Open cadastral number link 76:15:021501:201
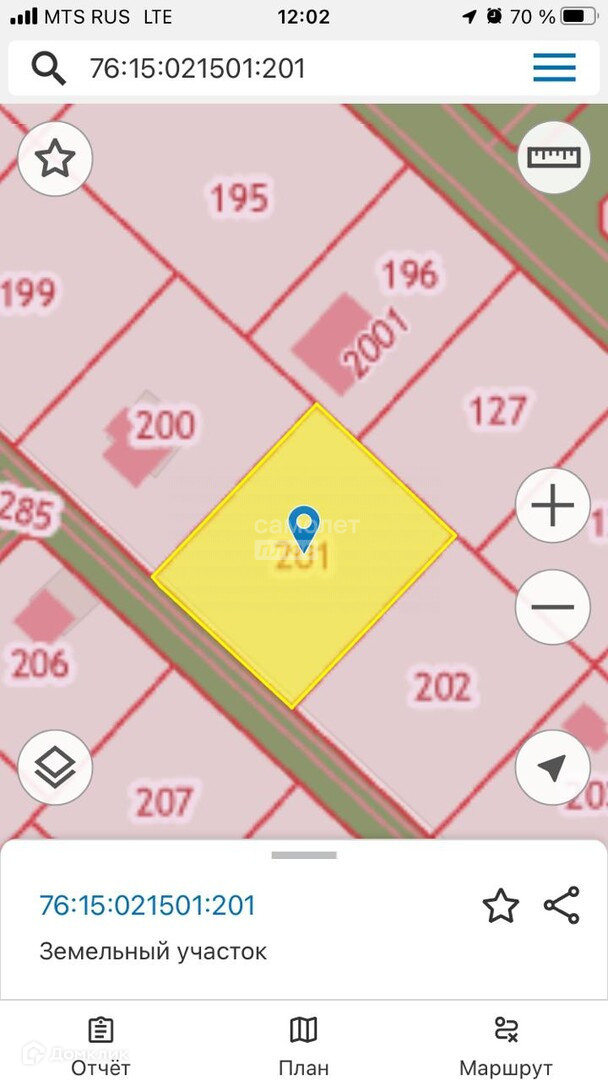Viewport: 608px width, 1080px height. [147, 906]
